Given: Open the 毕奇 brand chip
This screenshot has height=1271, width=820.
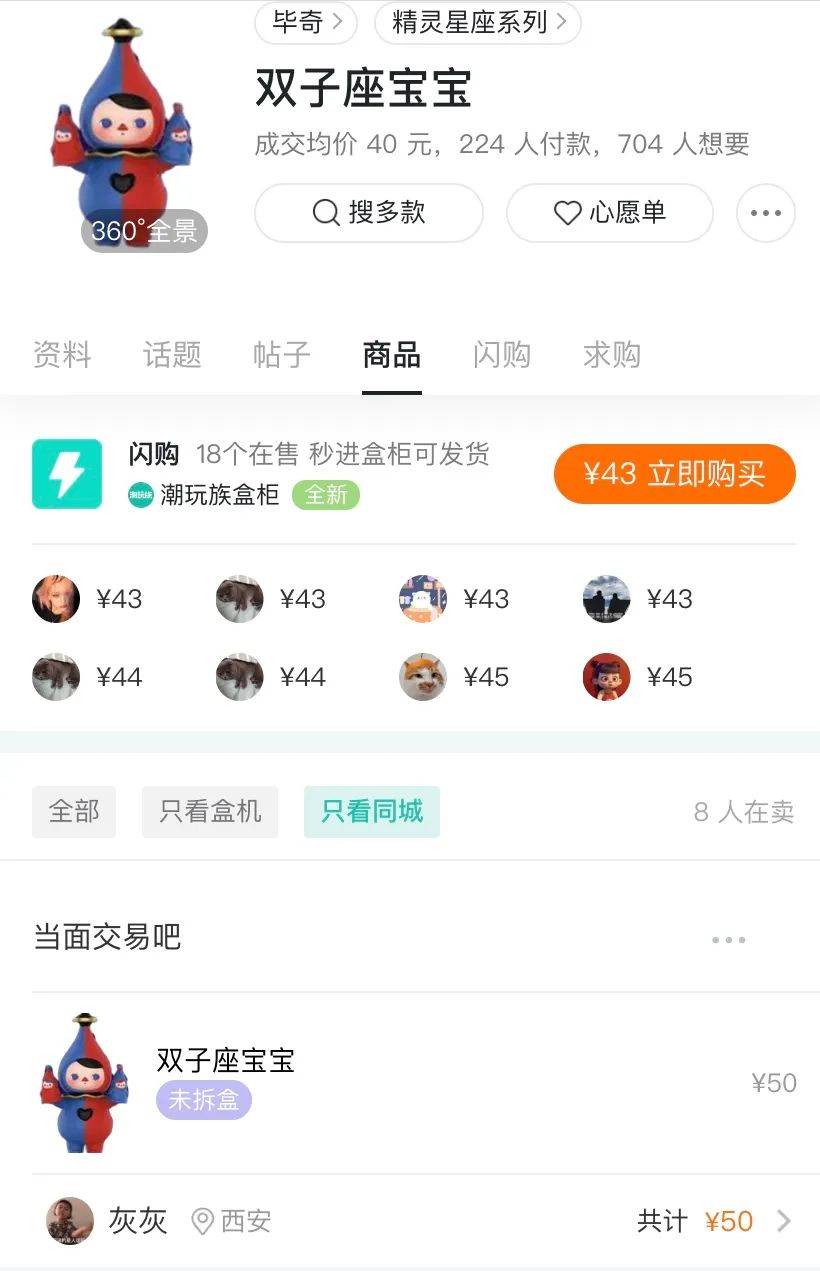Looking at the screenshot, I should point(305,22).
